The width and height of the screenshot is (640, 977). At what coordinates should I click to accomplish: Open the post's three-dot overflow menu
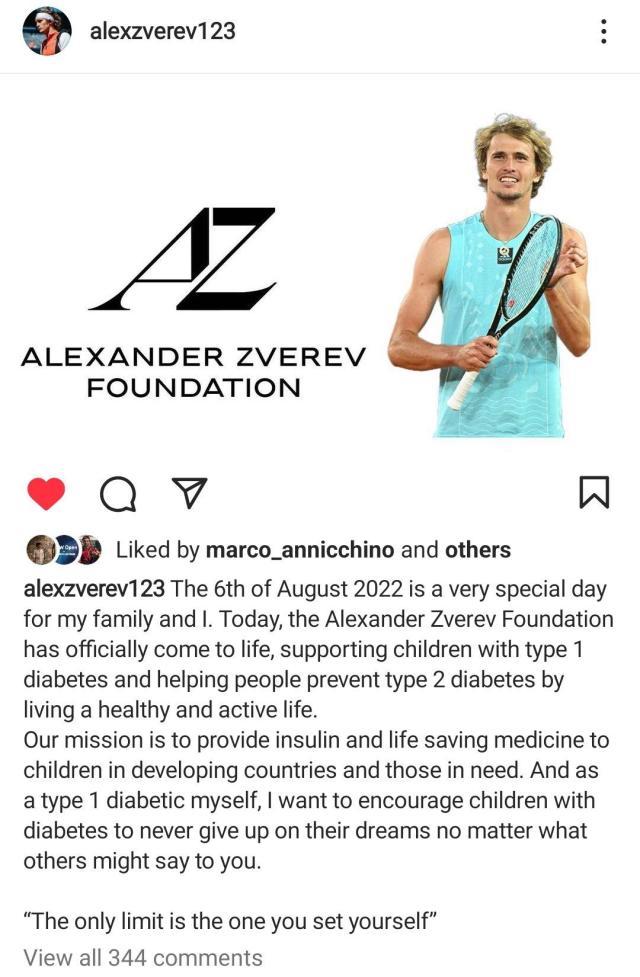(604, 32)
